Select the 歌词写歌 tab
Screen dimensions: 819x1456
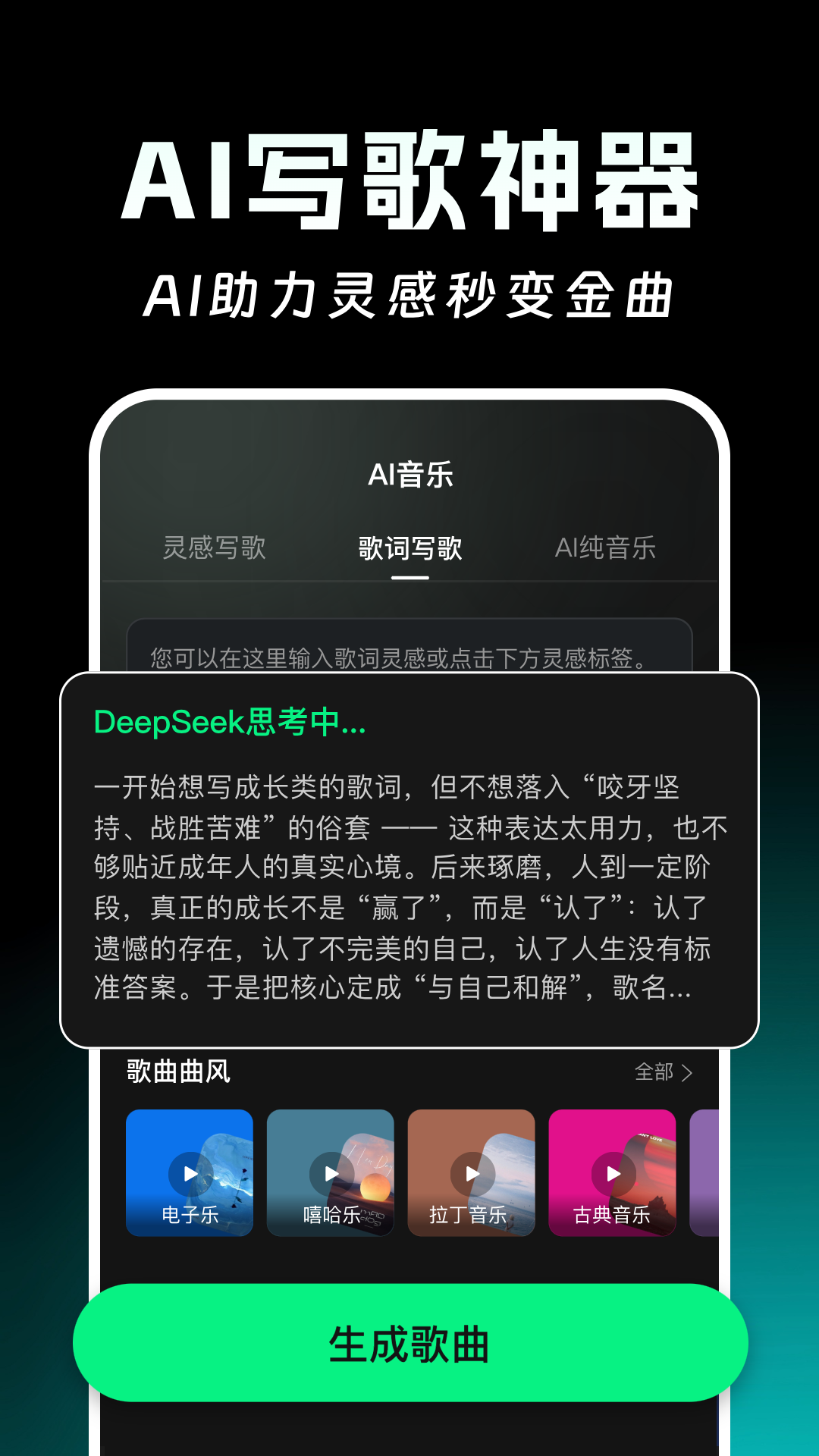pos(409,548)
